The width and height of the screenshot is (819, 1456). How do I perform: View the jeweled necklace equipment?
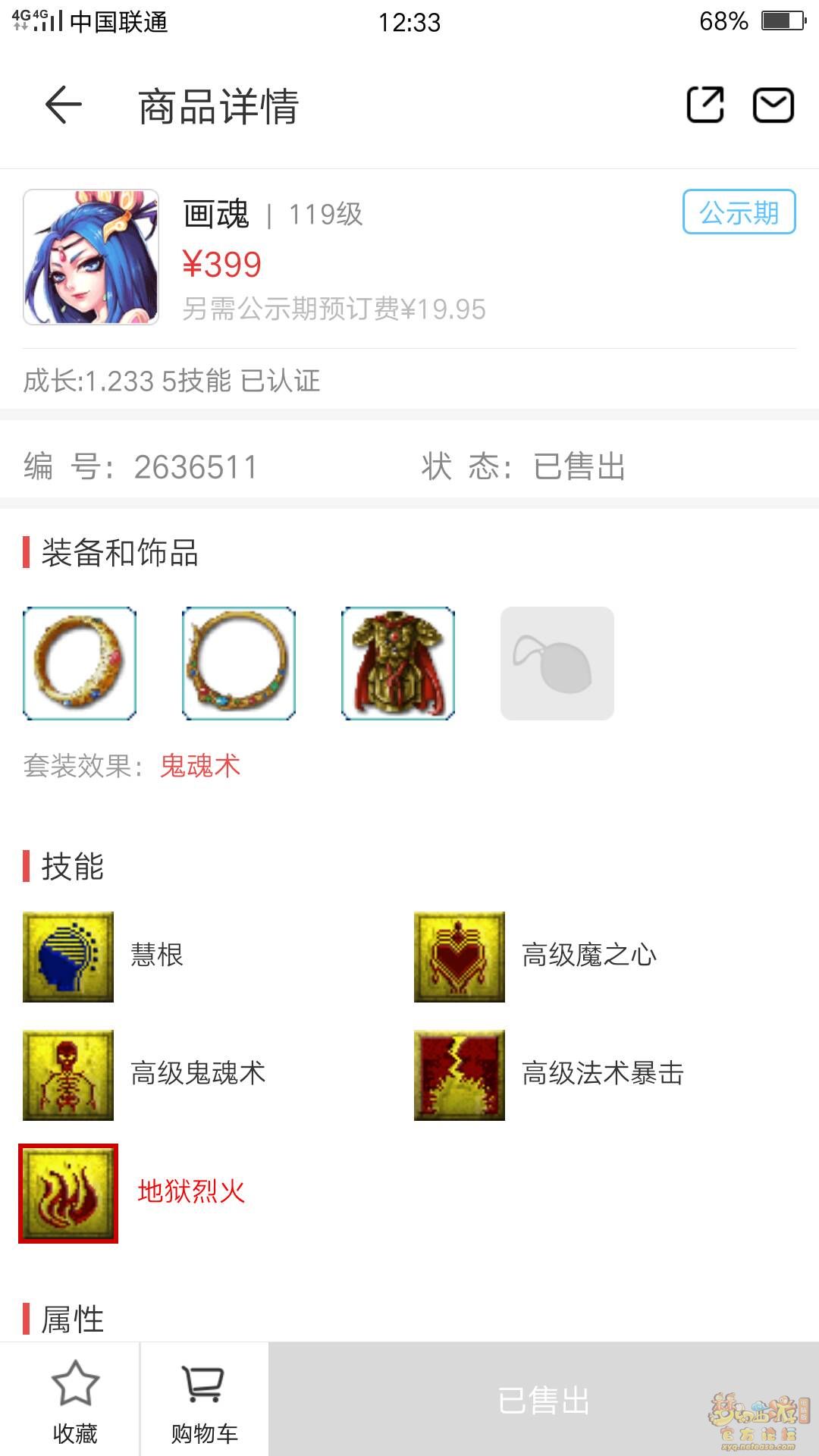click(x=239, y=664)
